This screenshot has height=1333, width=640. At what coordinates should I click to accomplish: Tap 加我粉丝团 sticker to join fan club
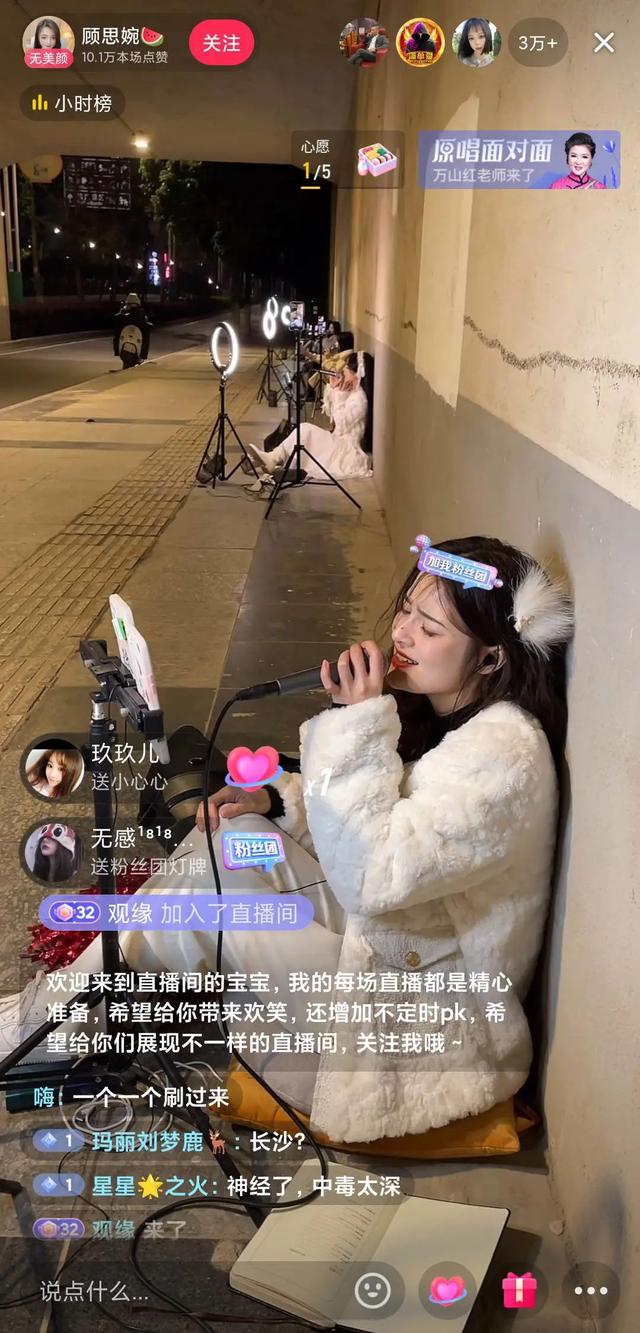coord(459,563)
